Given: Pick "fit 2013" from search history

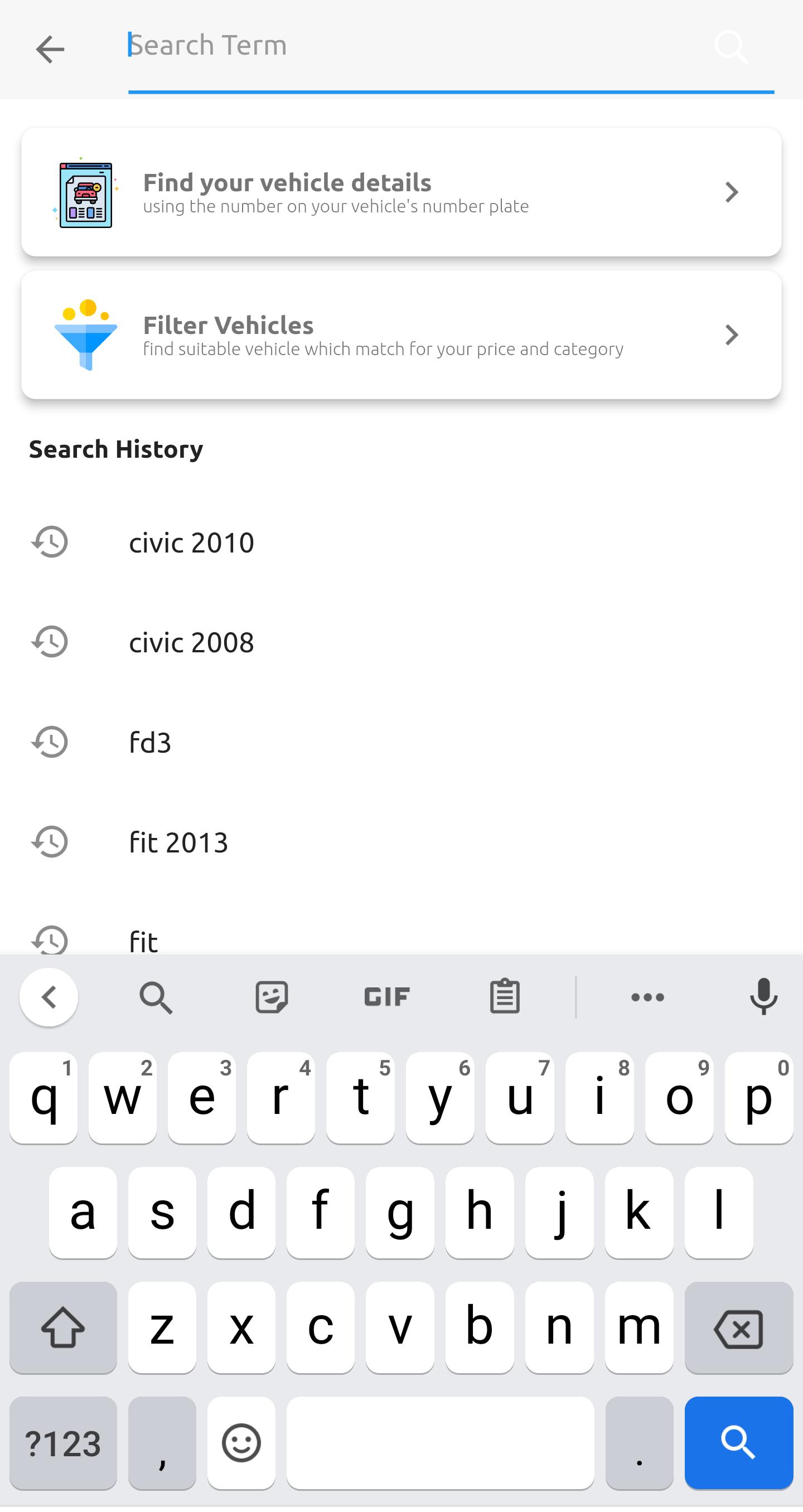Looking at the screenshot, I should point(401,841).
